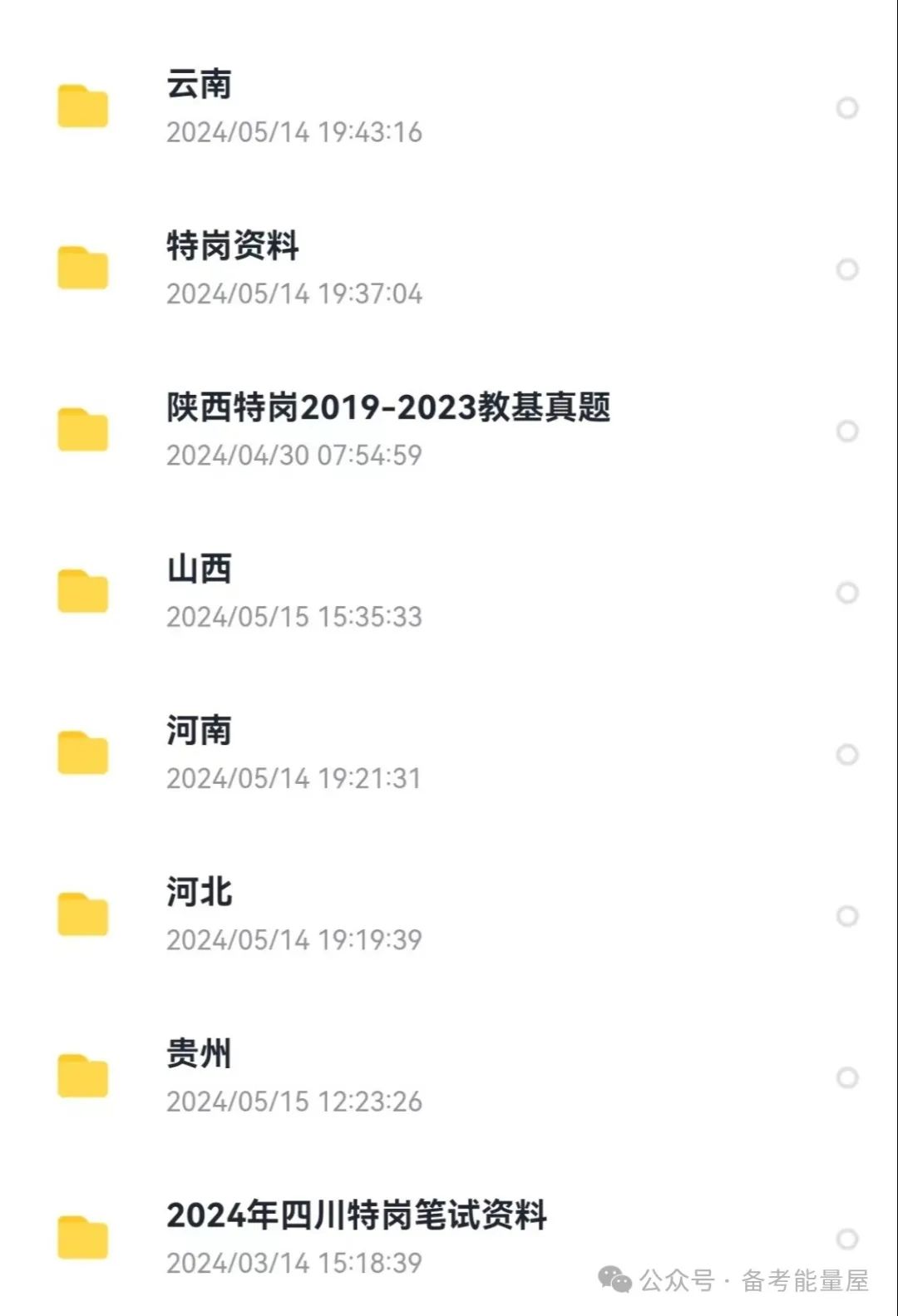Check the 河北 folder's selection circle
This screenshot has height=1316, width=898.
click(x=847, y=916)
